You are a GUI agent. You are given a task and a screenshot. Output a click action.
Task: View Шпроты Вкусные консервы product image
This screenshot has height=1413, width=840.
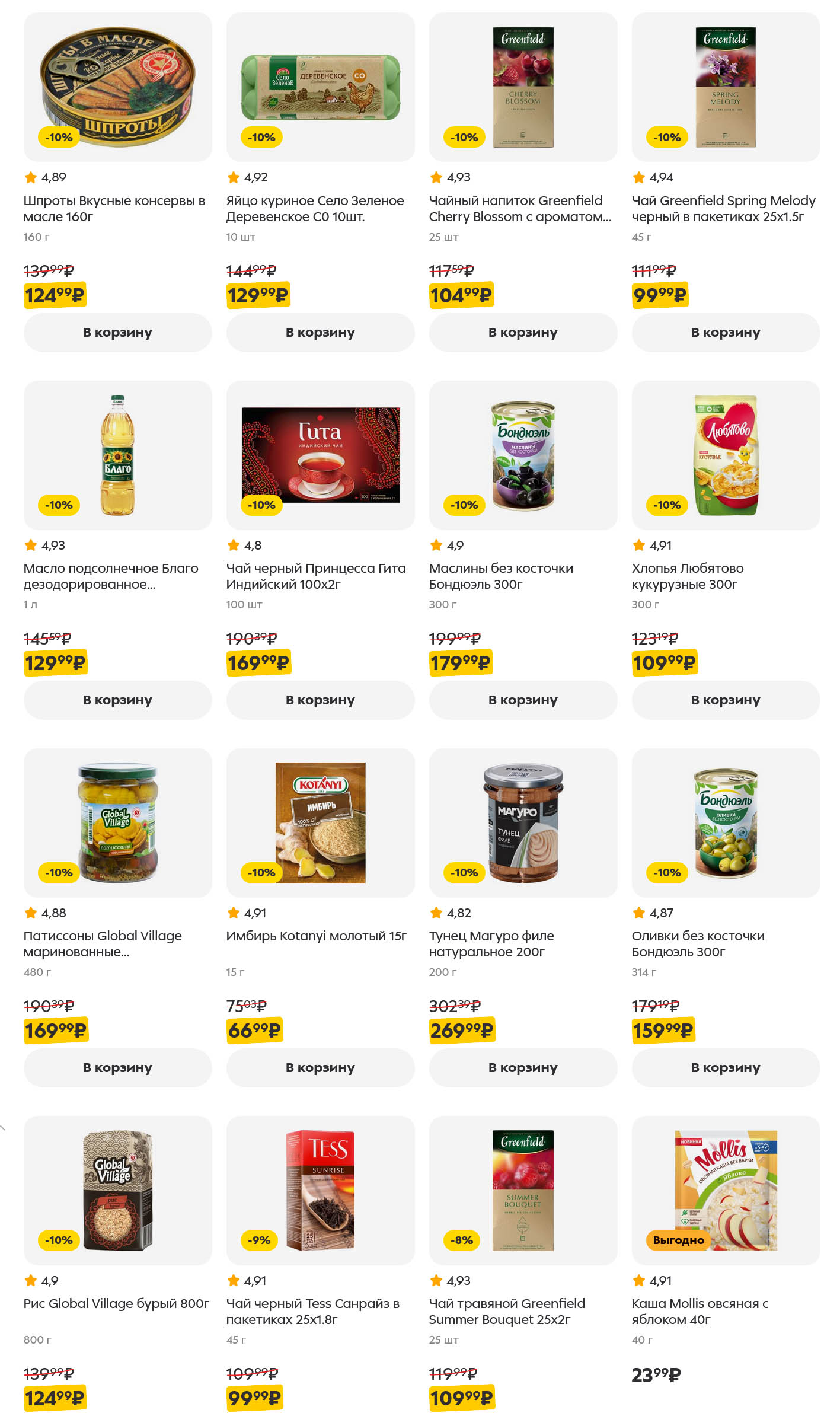pos(117,87)
